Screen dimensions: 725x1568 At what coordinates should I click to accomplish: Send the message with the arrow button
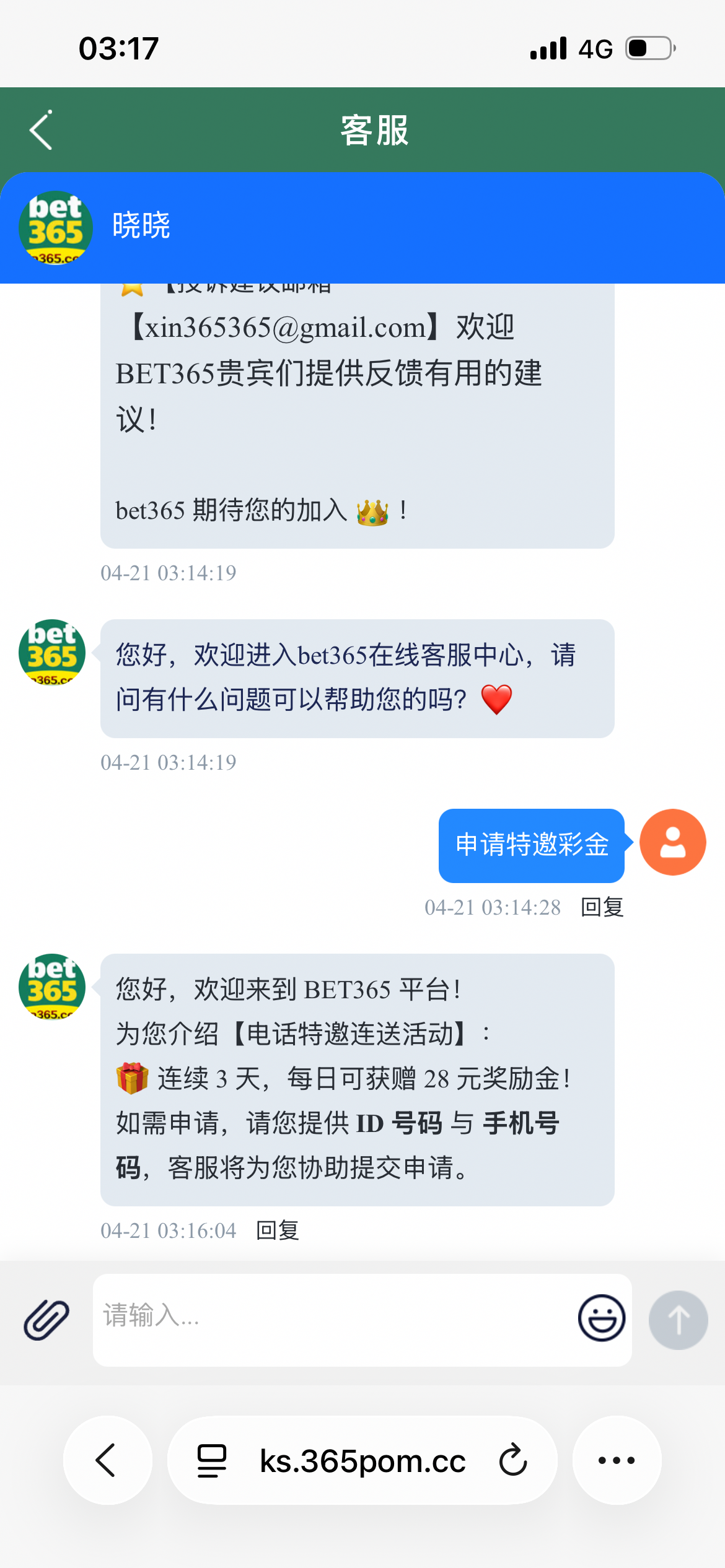pyautogui.click(x=678, y=1320)
